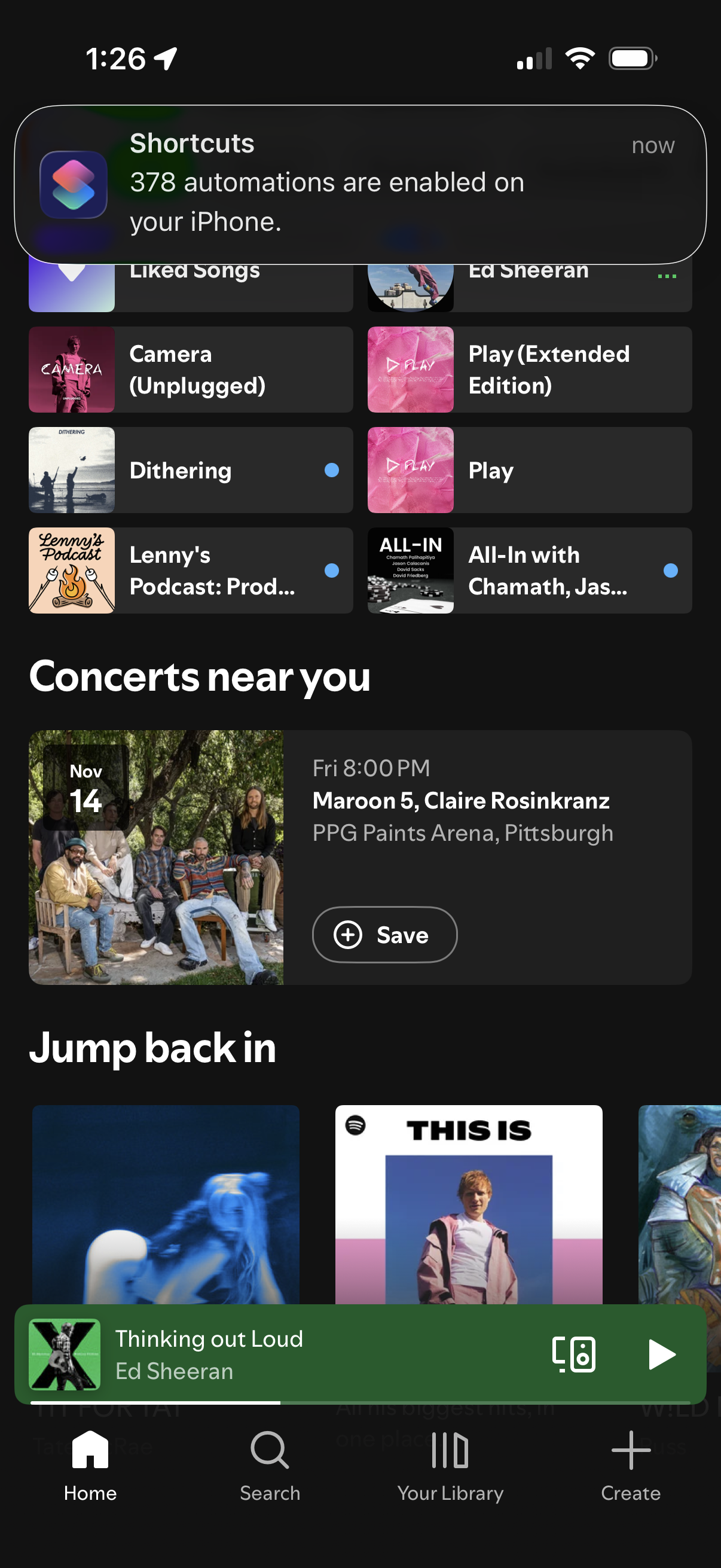Expand the Shortcuts notification banner

tap(360, 182)
